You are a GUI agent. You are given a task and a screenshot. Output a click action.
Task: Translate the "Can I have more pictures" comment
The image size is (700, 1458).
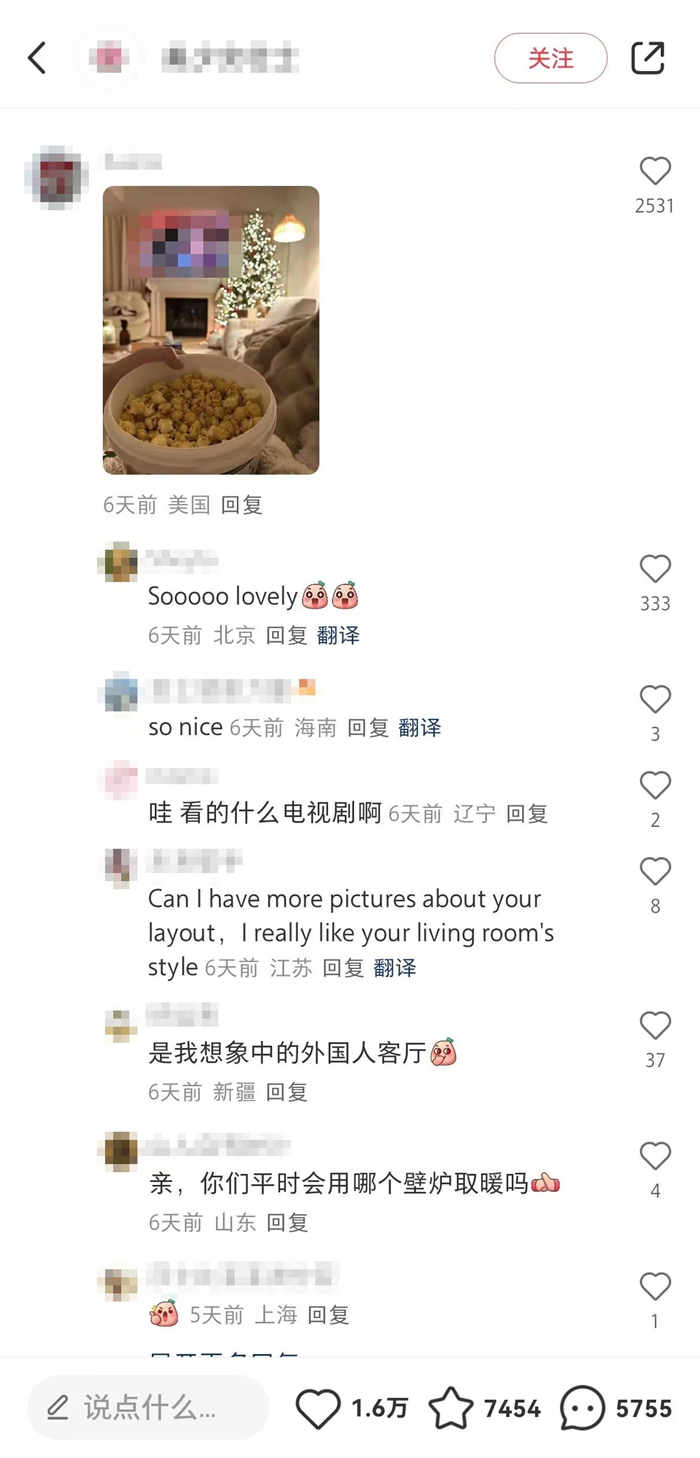coord(394,968)
